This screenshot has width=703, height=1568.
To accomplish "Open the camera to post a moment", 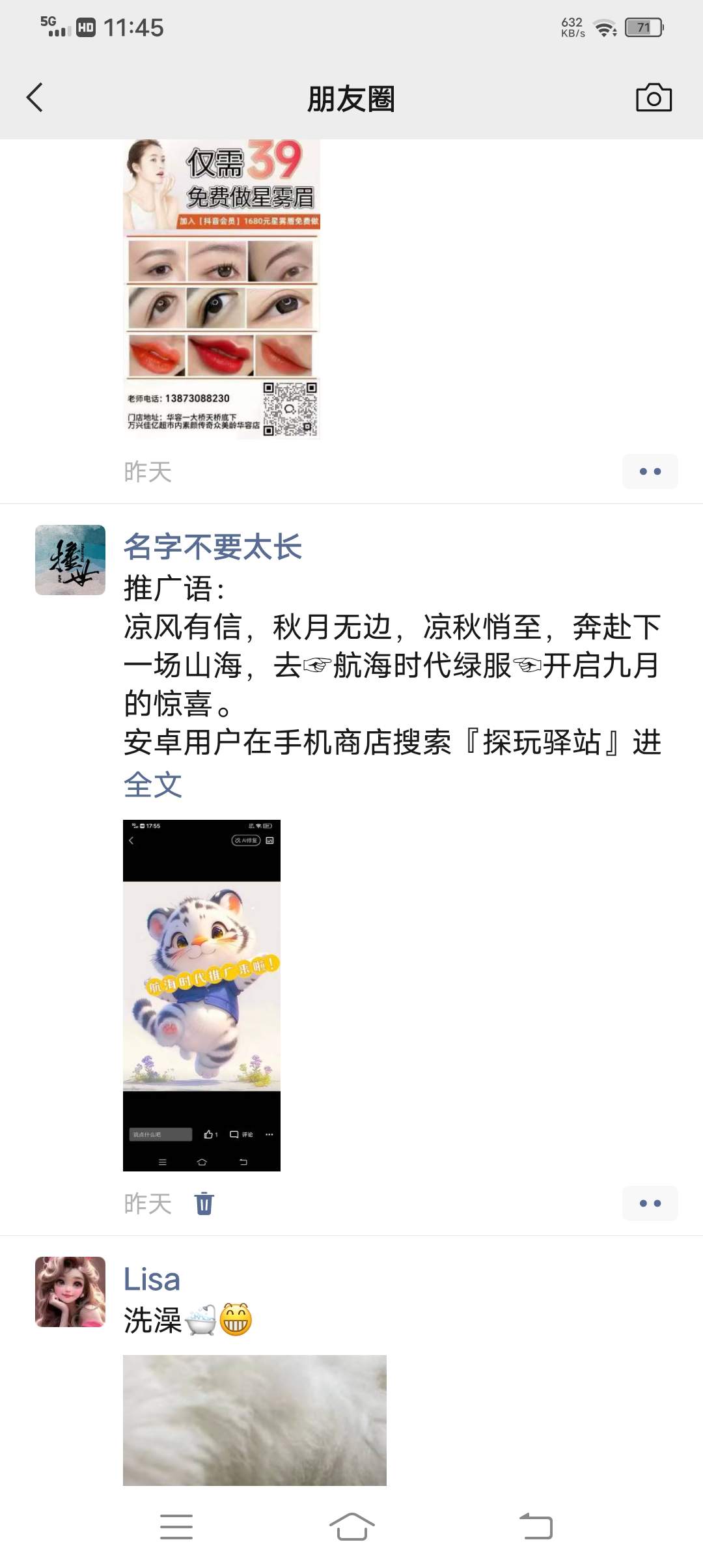I will (x=654, y=98).
